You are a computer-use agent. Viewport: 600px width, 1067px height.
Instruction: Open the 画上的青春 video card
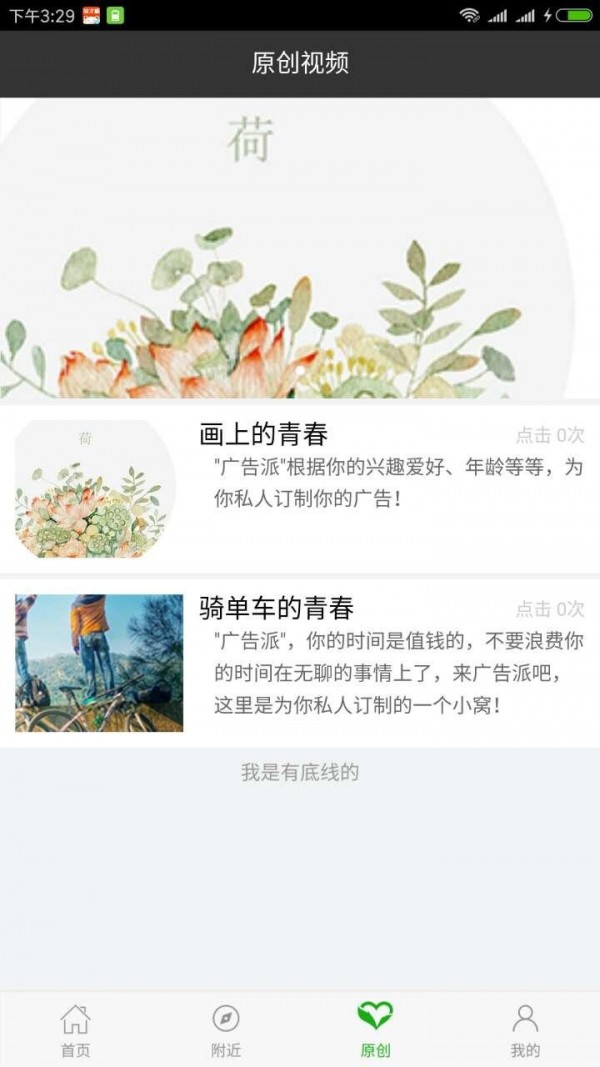(300, 488)
